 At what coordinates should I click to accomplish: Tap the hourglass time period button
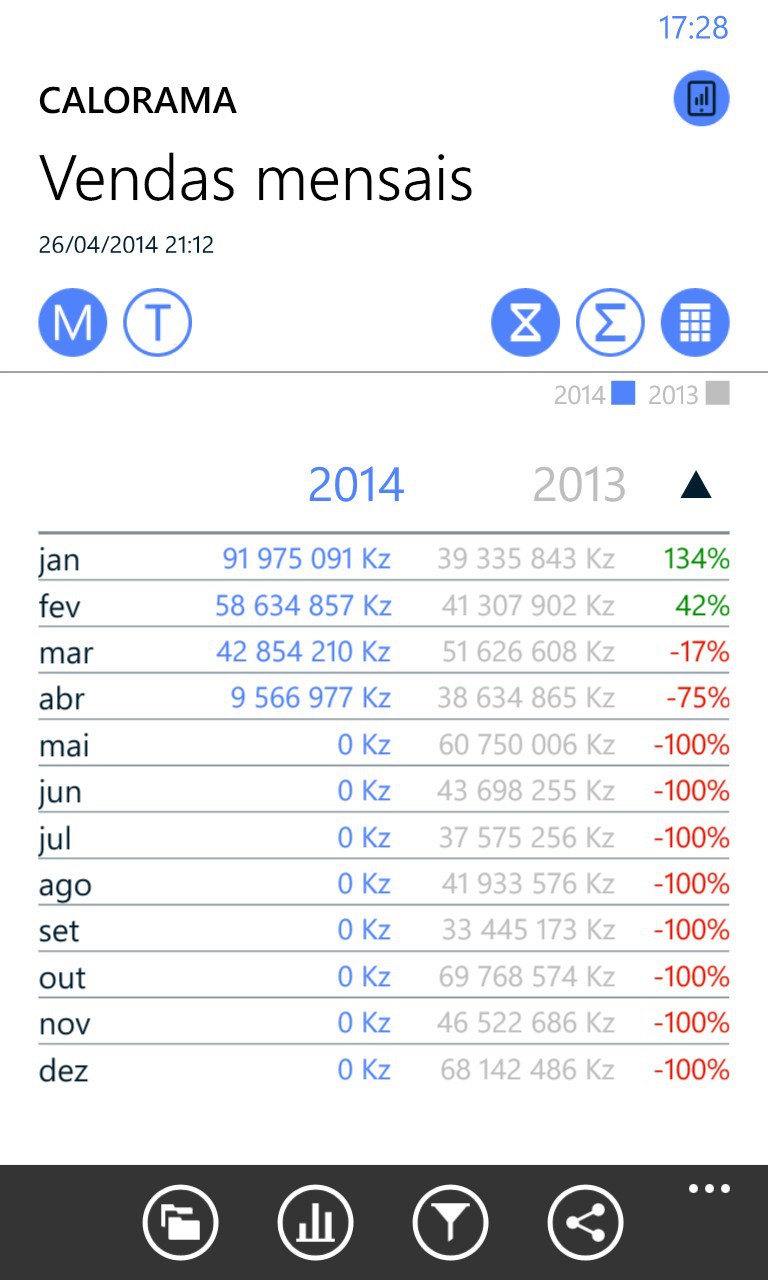525,323
